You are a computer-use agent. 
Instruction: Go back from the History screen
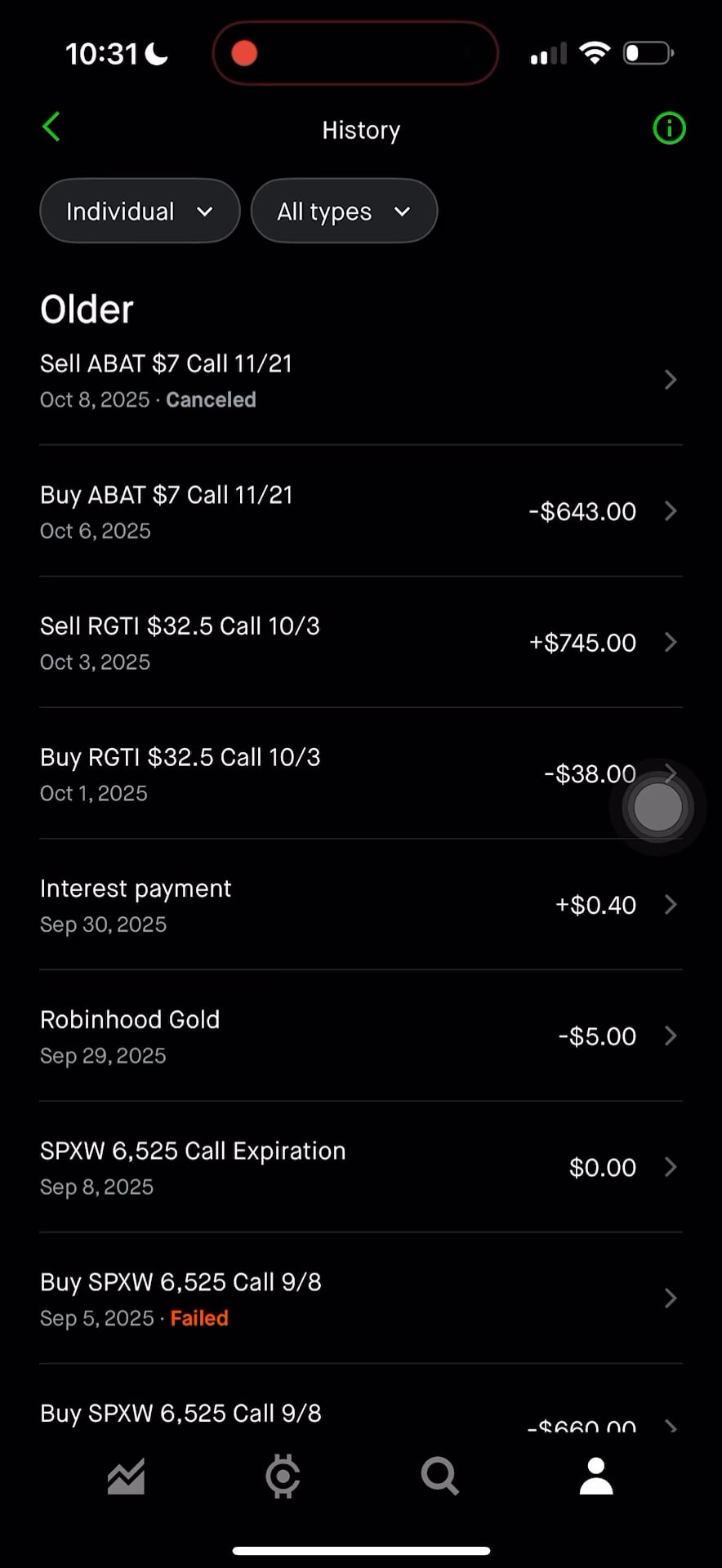pyautogui.click(x=51, y=127)
